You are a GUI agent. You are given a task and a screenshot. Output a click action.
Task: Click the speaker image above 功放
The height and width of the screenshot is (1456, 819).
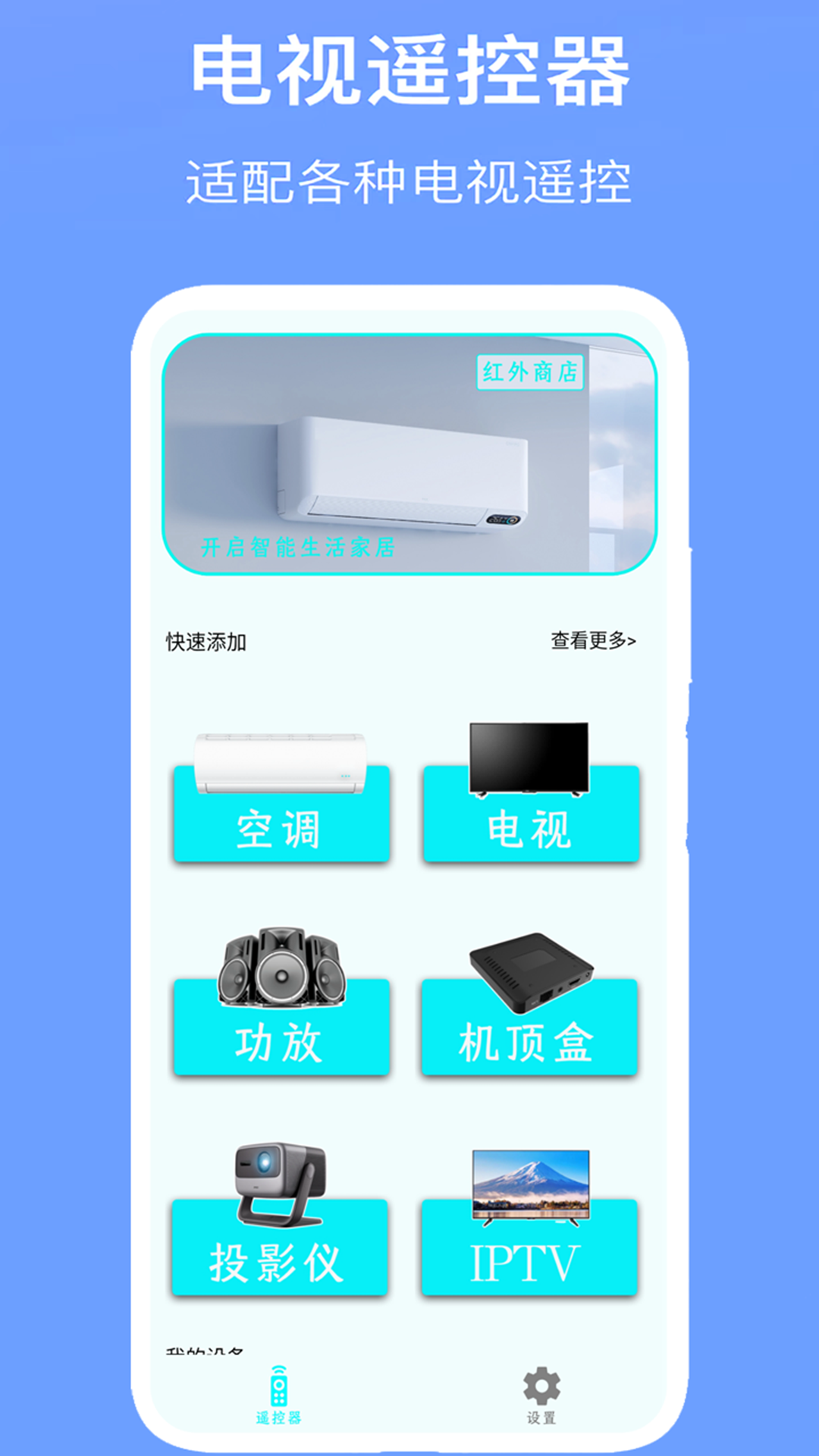coord(282,971)
